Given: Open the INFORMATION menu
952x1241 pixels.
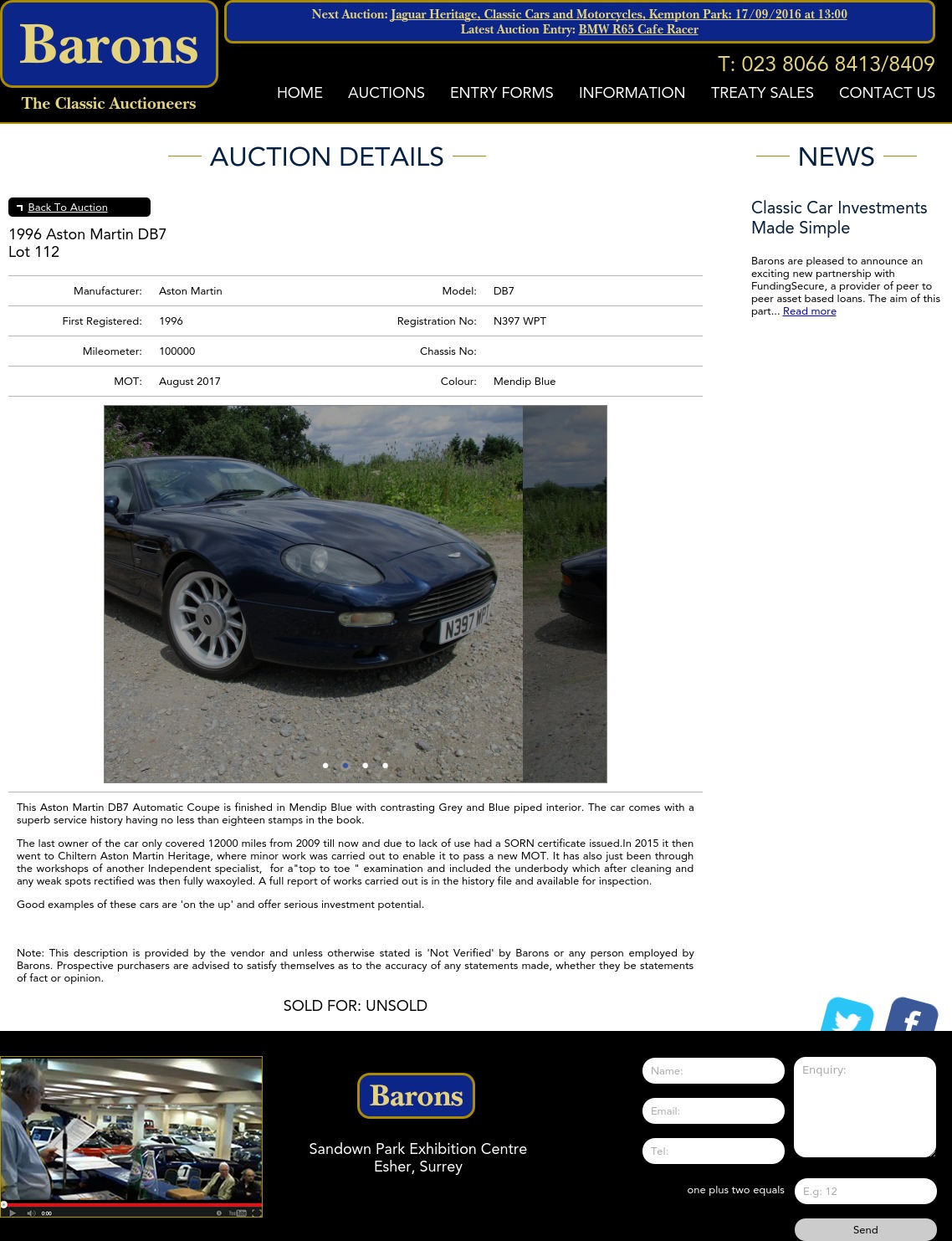Looking at the screenshot, I should [632, 93].
